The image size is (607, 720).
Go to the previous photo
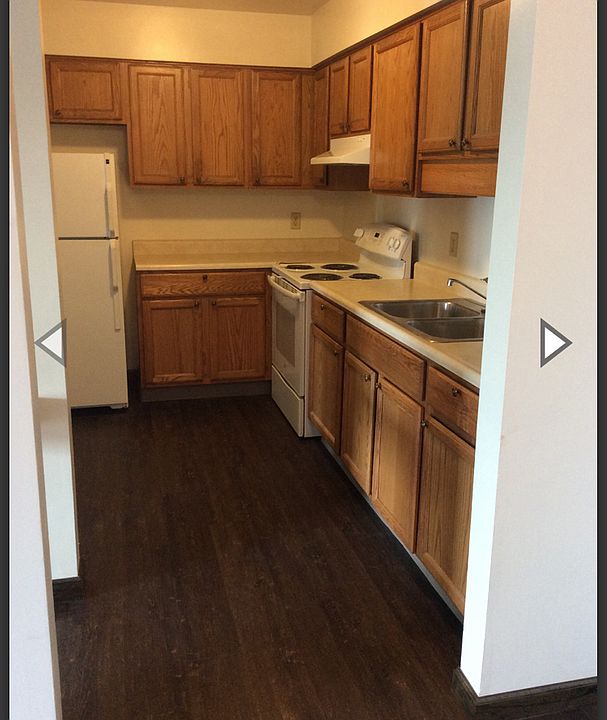(x=51, y=342)
